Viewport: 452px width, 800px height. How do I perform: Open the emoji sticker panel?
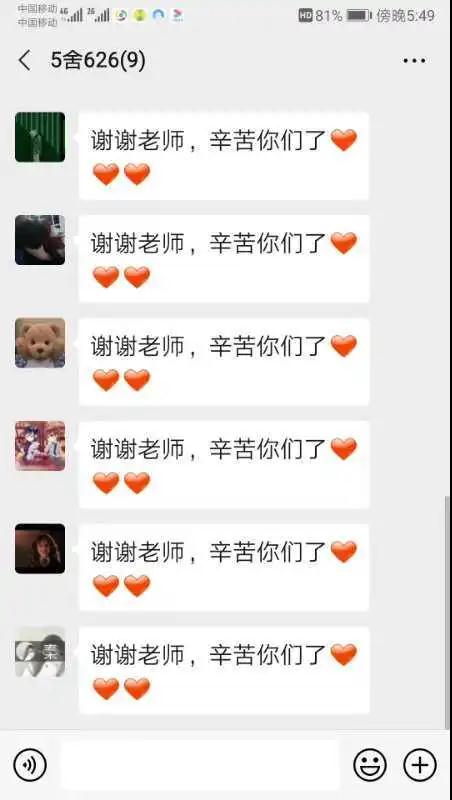tap(370, 765)
